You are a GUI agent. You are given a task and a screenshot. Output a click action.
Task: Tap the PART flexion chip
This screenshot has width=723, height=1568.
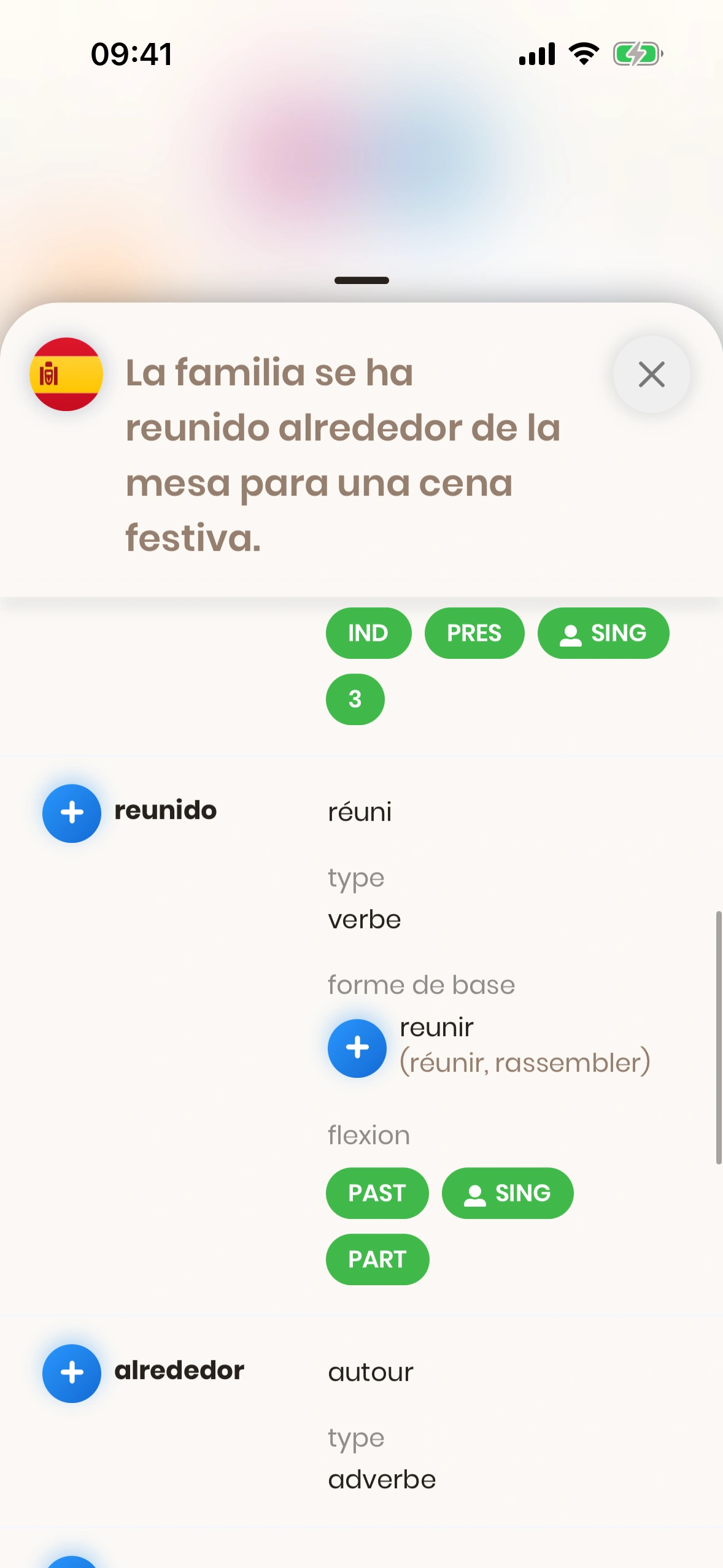377,1259
